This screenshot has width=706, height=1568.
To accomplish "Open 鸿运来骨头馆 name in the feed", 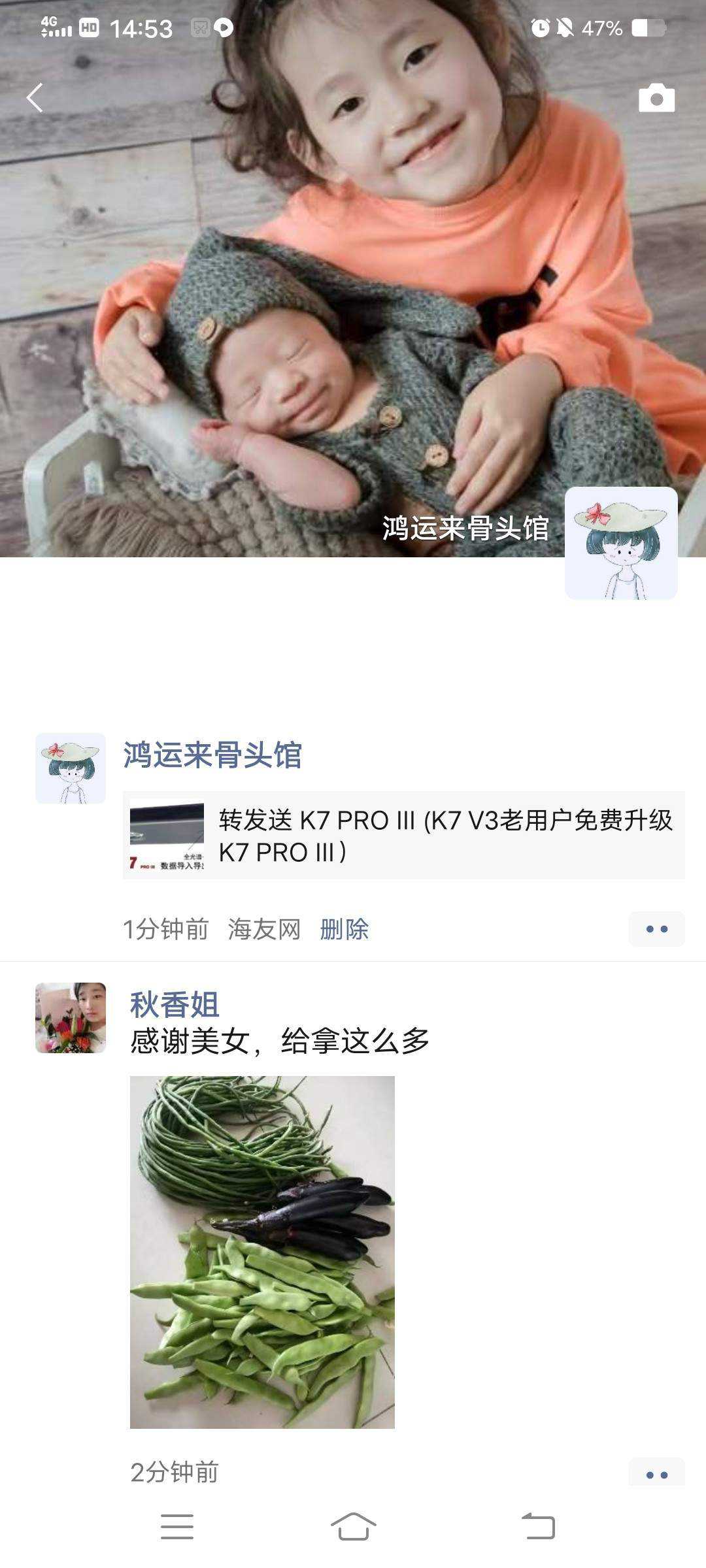I will pos(212,755).
